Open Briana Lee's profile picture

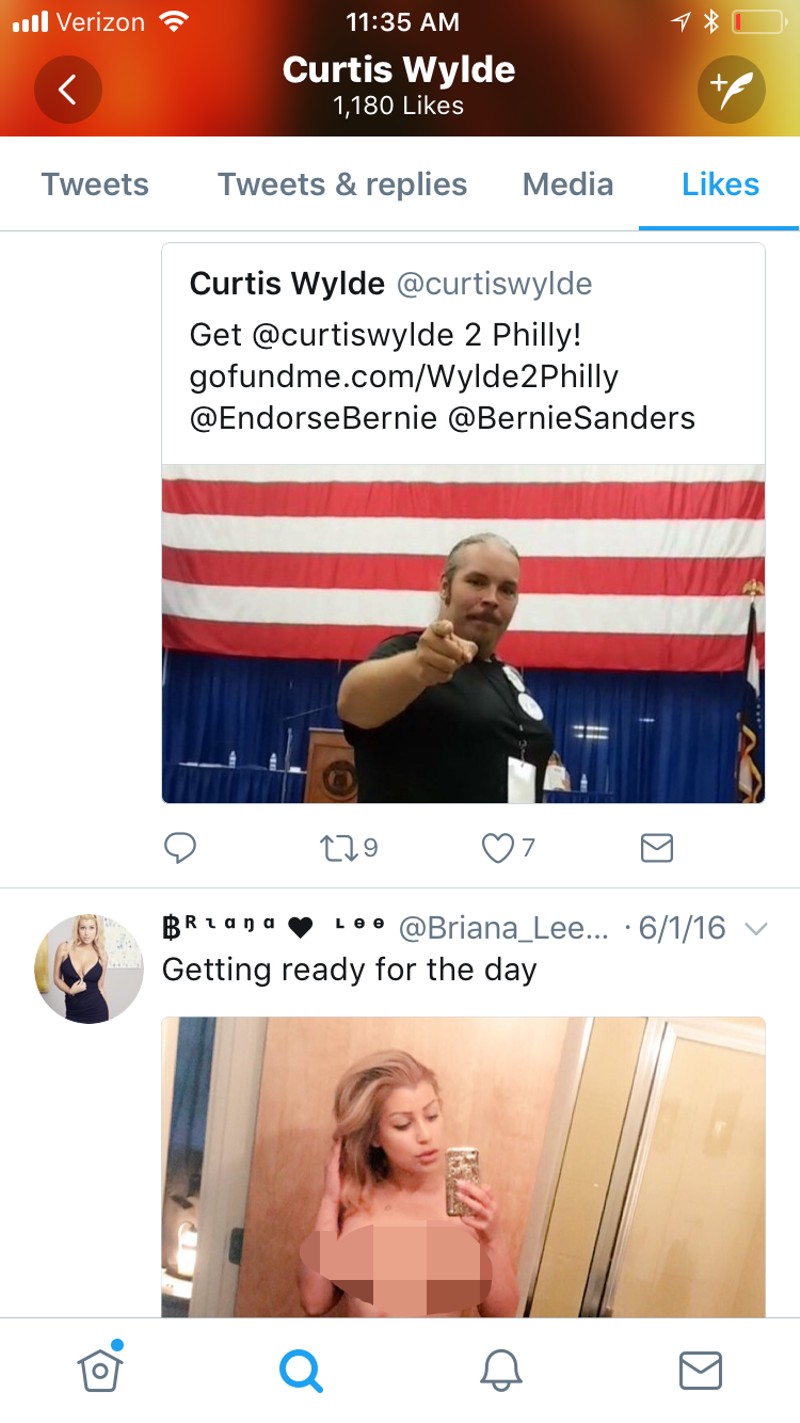point(89,968)
